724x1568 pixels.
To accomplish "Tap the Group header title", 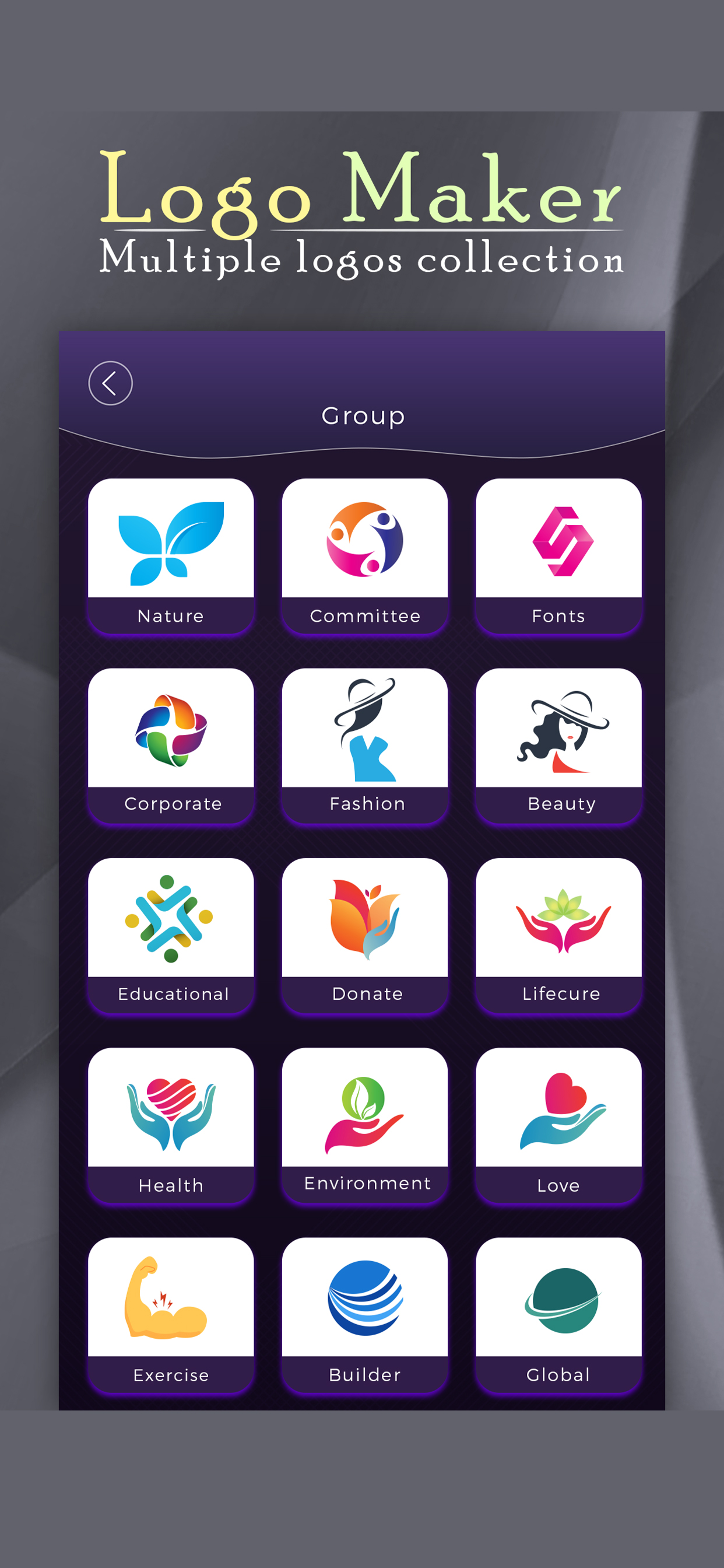I will (363, 416).
